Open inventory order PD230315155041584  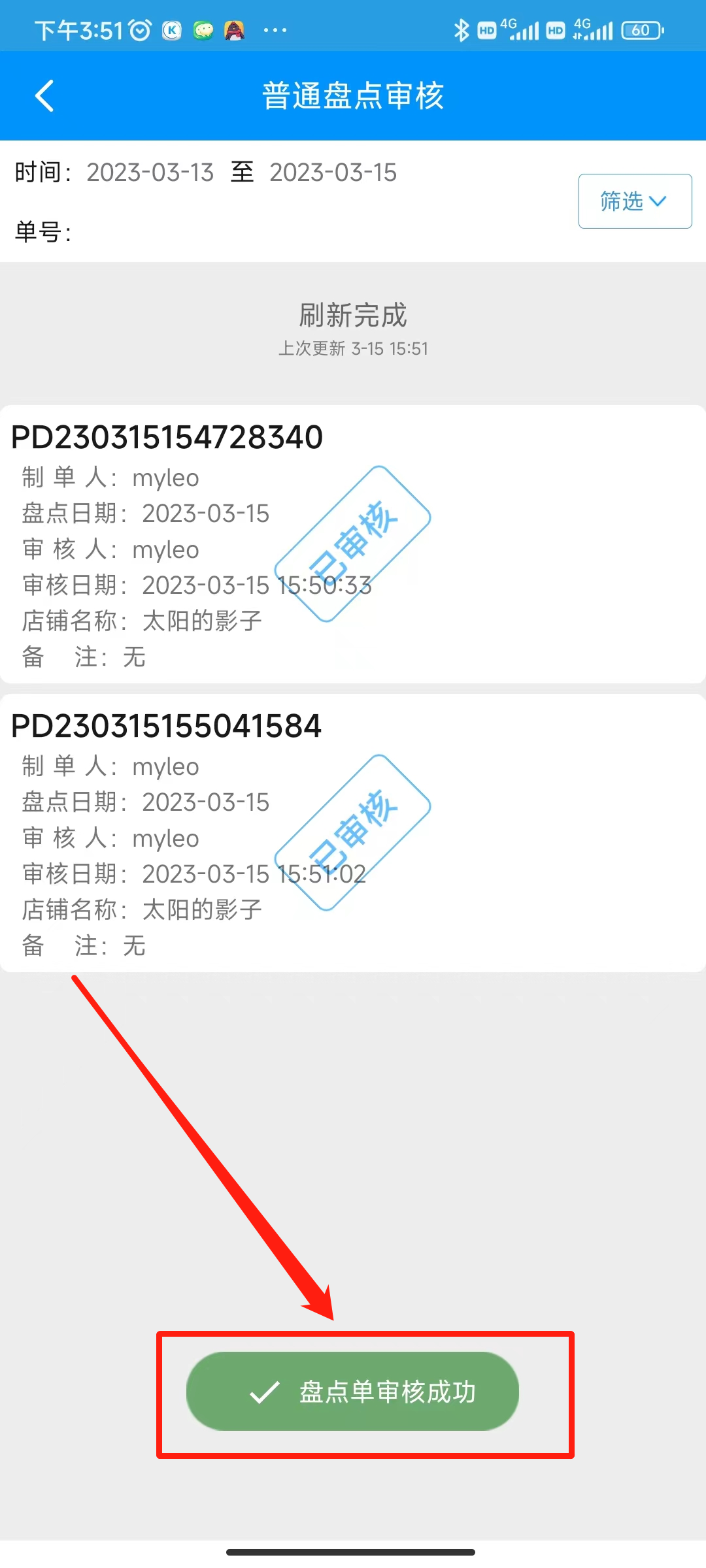coord(353,833)
